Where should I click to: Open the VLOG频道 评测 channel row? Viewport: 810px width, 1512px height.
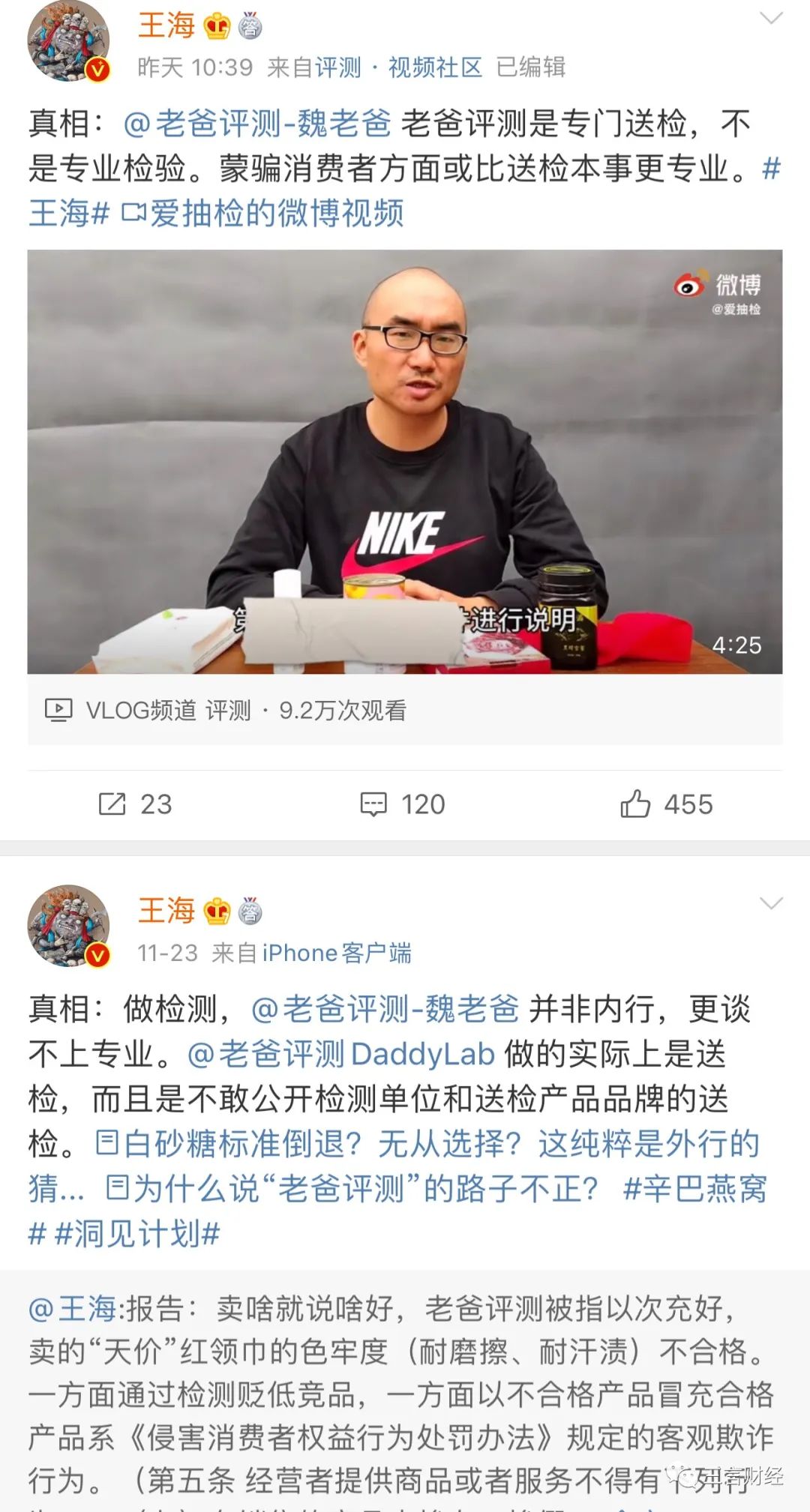tap(225, 710)
